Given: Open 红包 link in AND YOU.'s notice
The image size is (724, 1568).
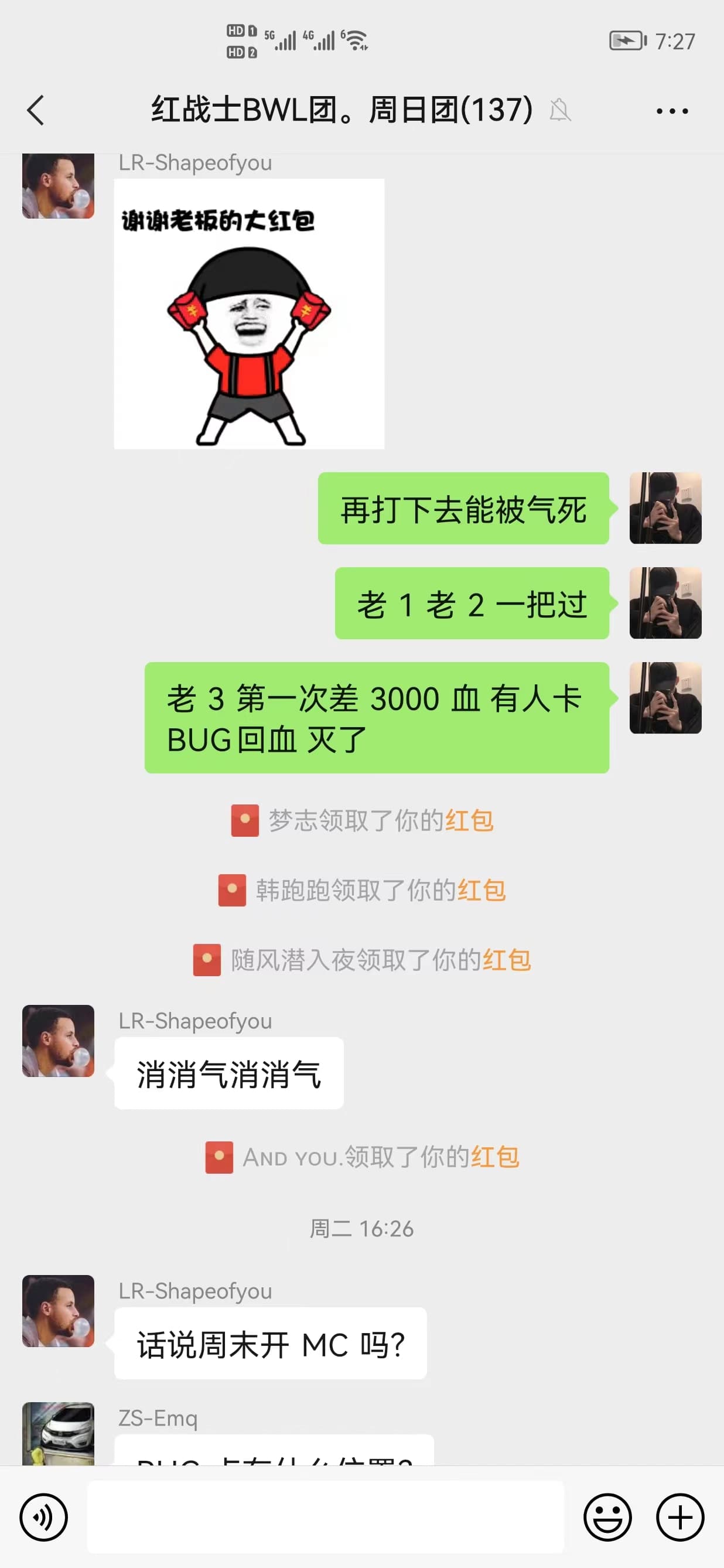Looking at the screenshot, I should coord(494,1157).
